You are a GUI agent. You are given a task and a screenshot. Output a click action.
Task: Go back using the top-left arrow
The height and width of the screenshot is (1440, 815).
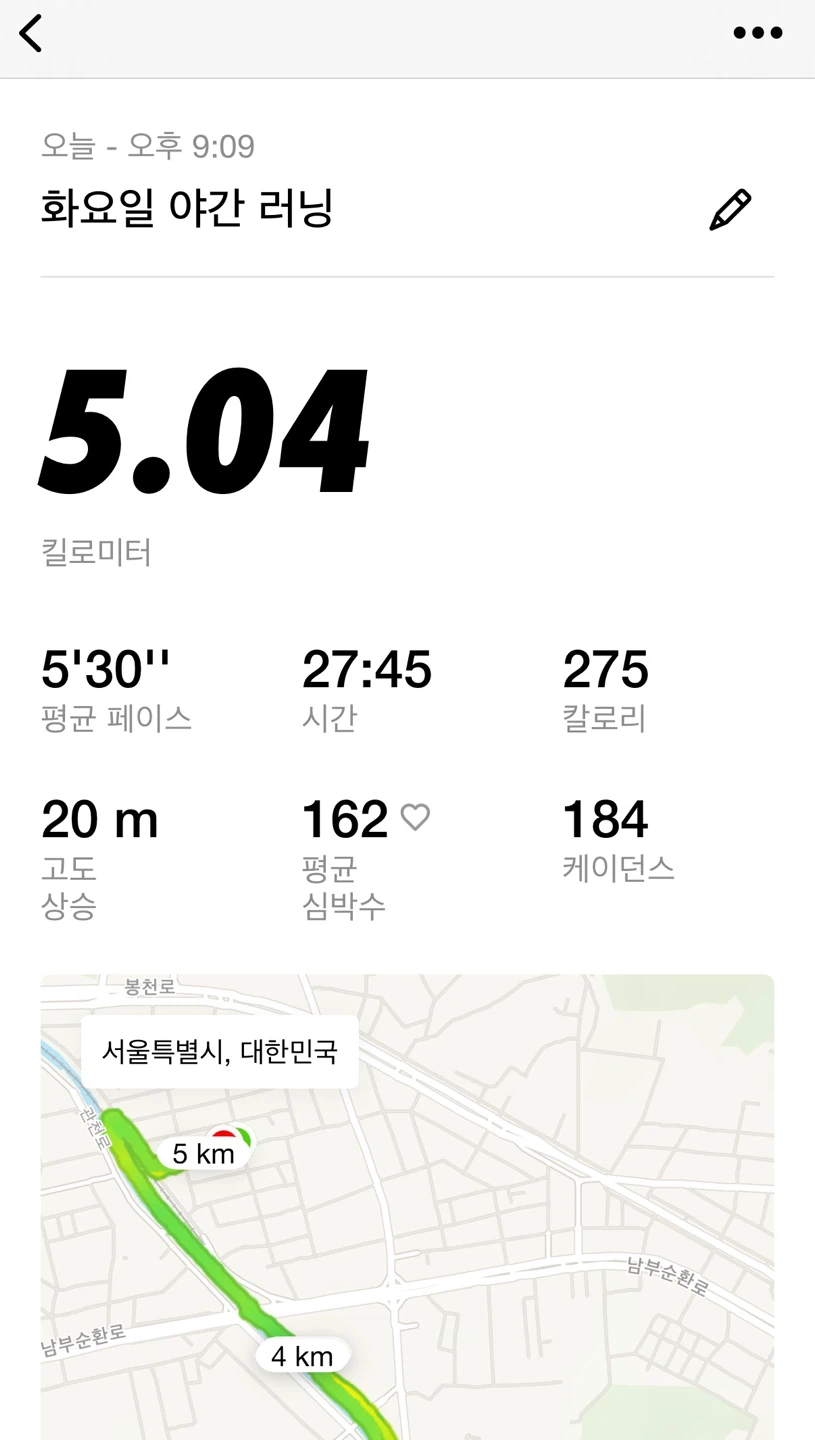[x=31, y=33]
